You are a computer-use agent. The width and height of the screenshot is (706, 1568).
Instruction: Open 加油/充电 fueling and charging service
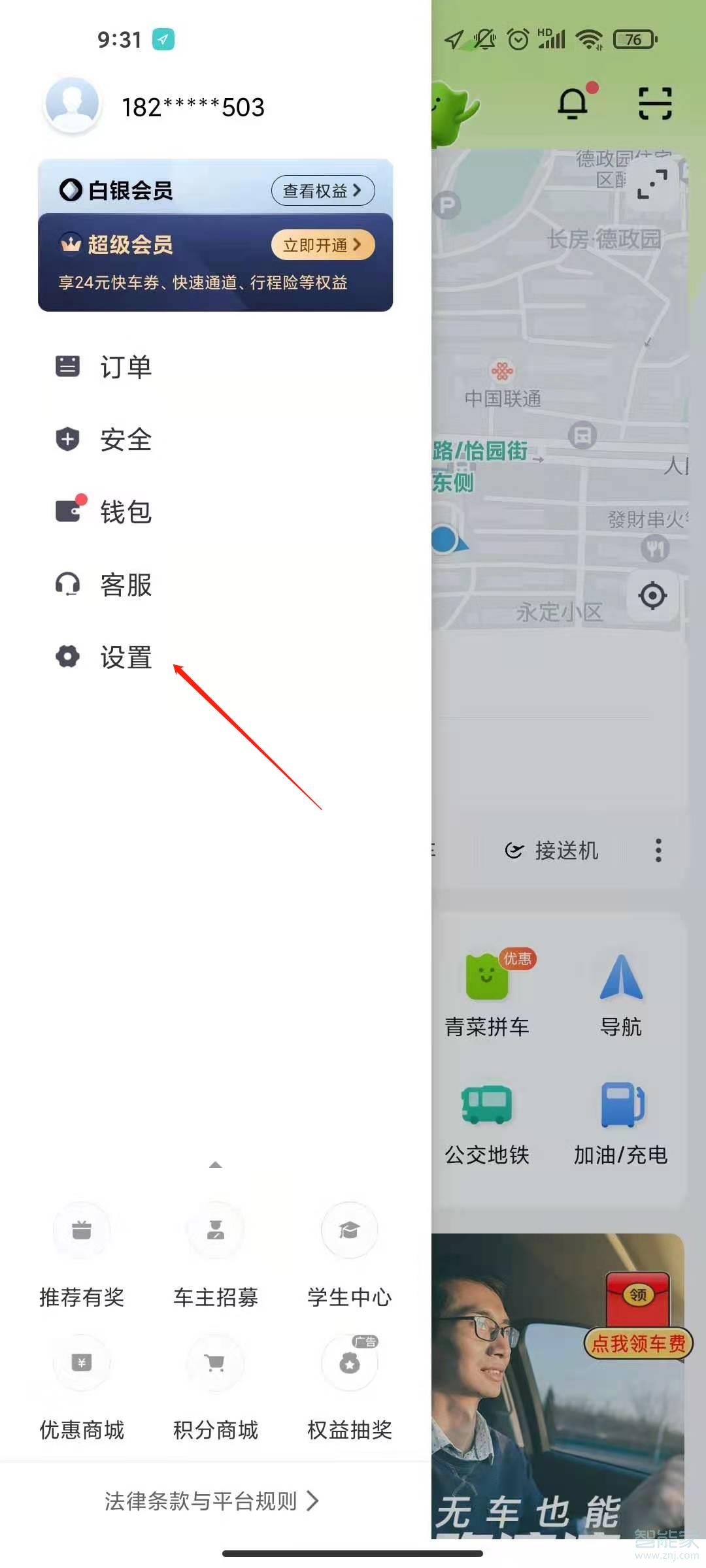point(621,1111)
